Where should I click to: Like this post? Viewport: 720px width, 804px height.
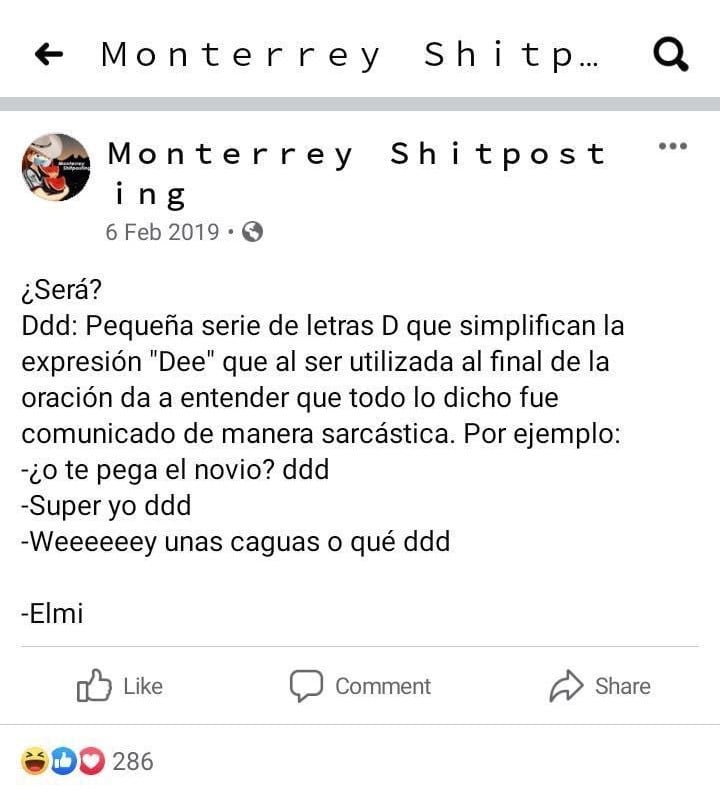[x=119, y=686]
